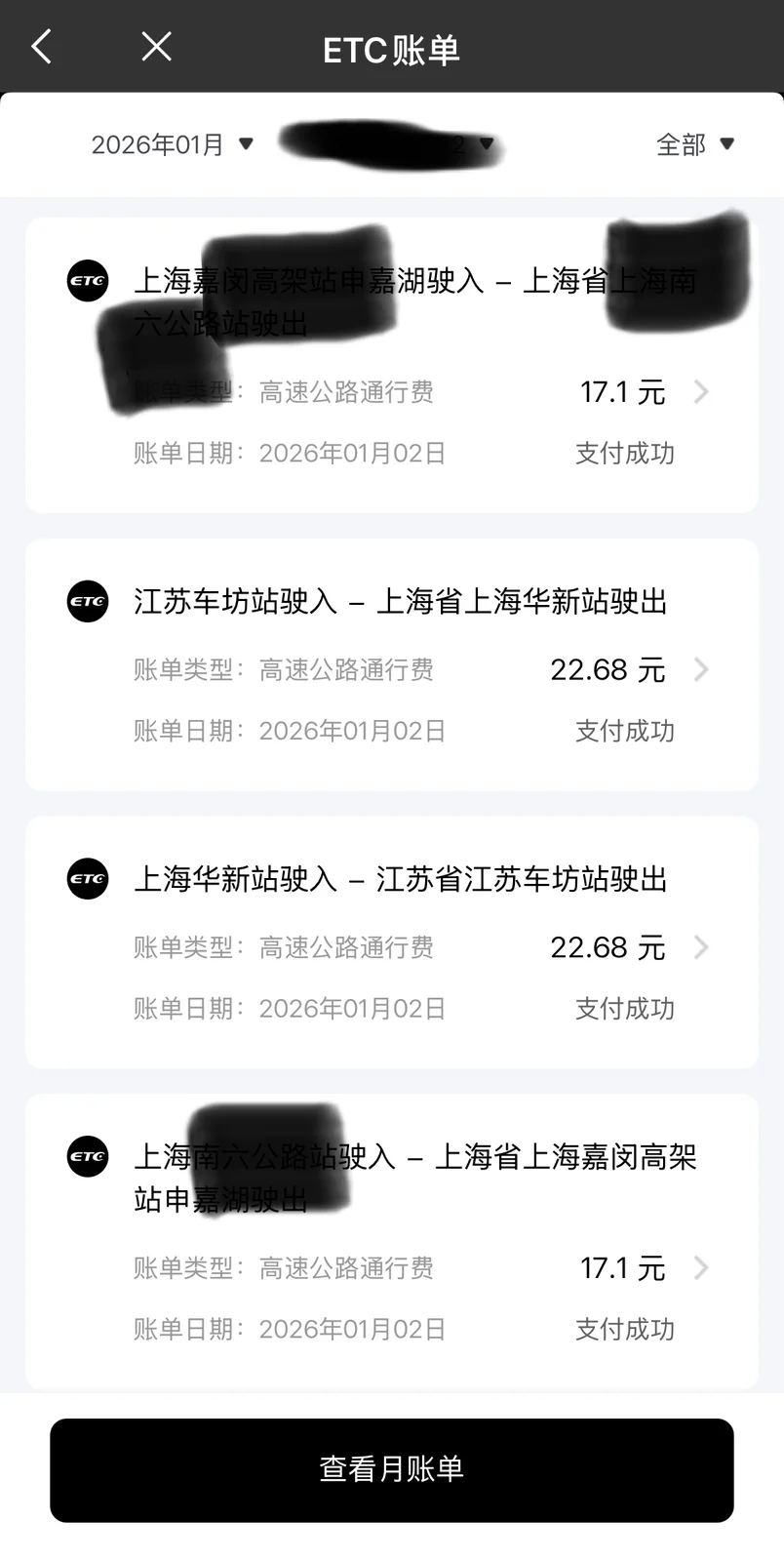Tap 查看月账单 button

392,1469
